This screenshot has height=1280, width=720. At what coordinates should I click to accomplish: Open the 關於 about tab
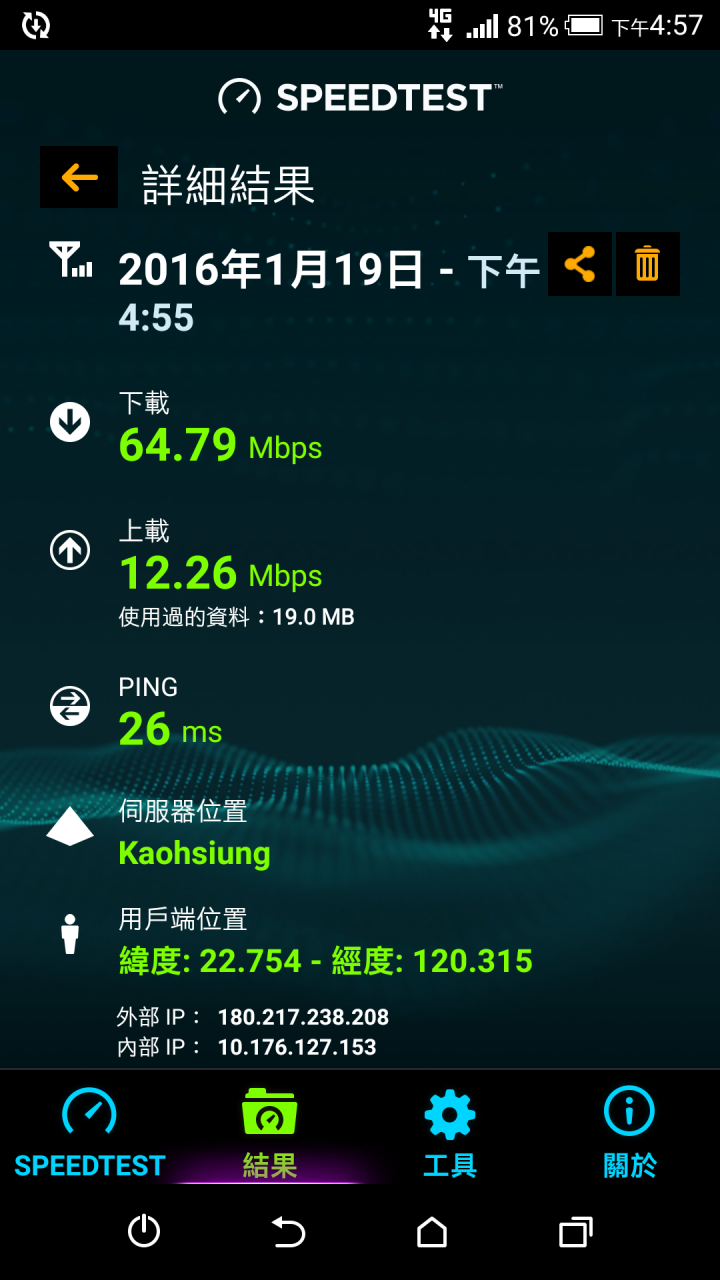click(x=630, y=1133)
